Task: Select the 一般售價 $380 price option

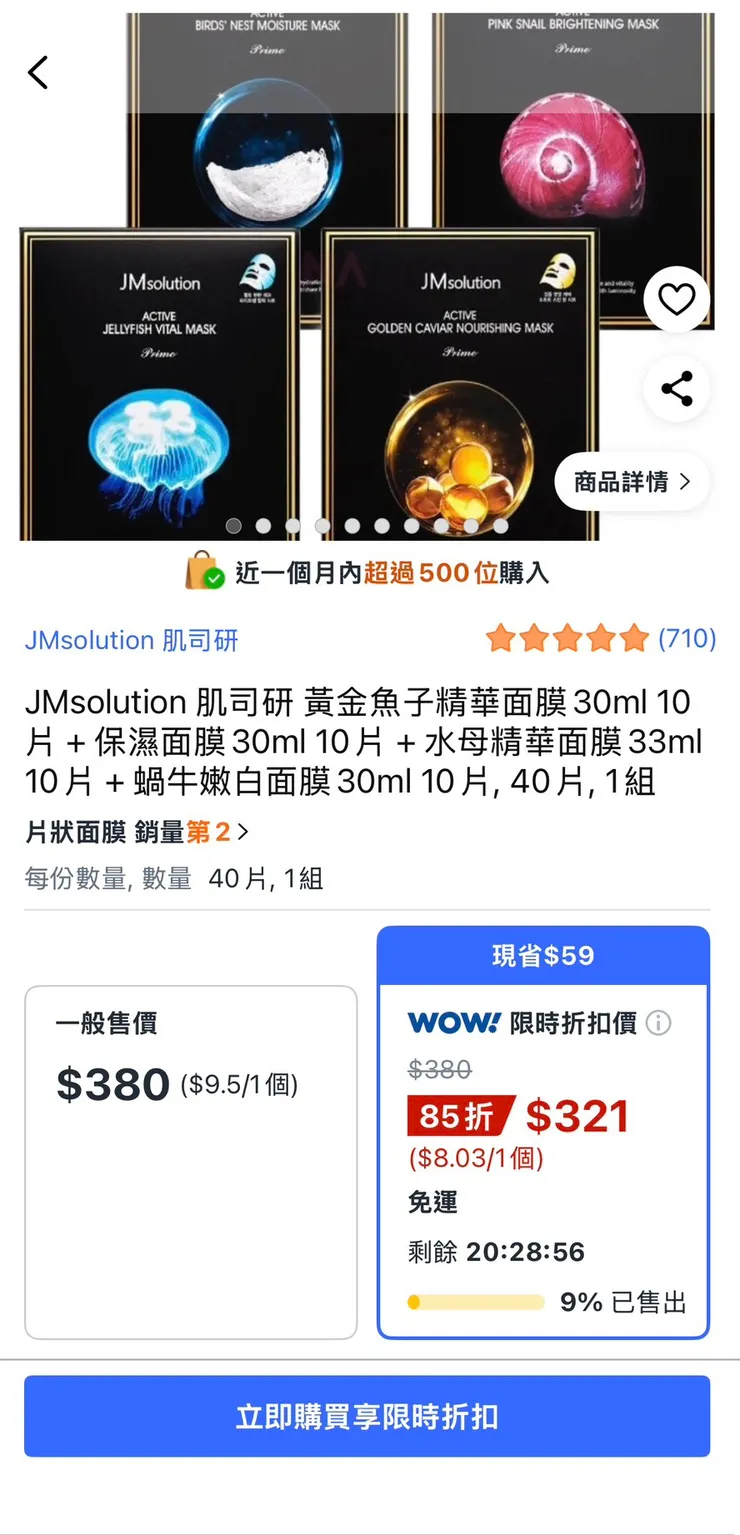Action: pyautogui.click(x=190, y=1160)
